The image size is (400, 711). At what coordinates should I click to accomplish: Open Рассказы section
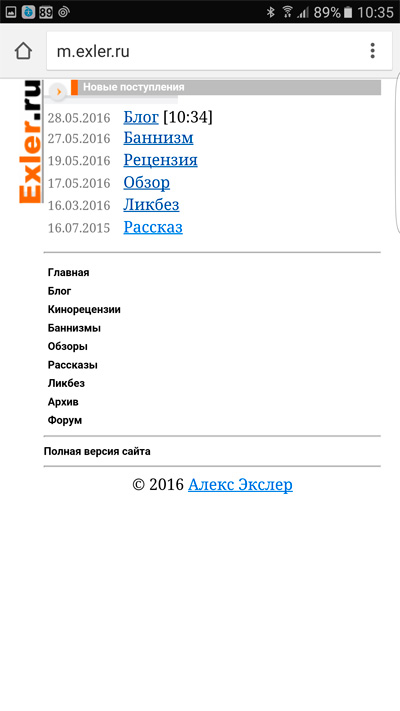click(73, 365)
